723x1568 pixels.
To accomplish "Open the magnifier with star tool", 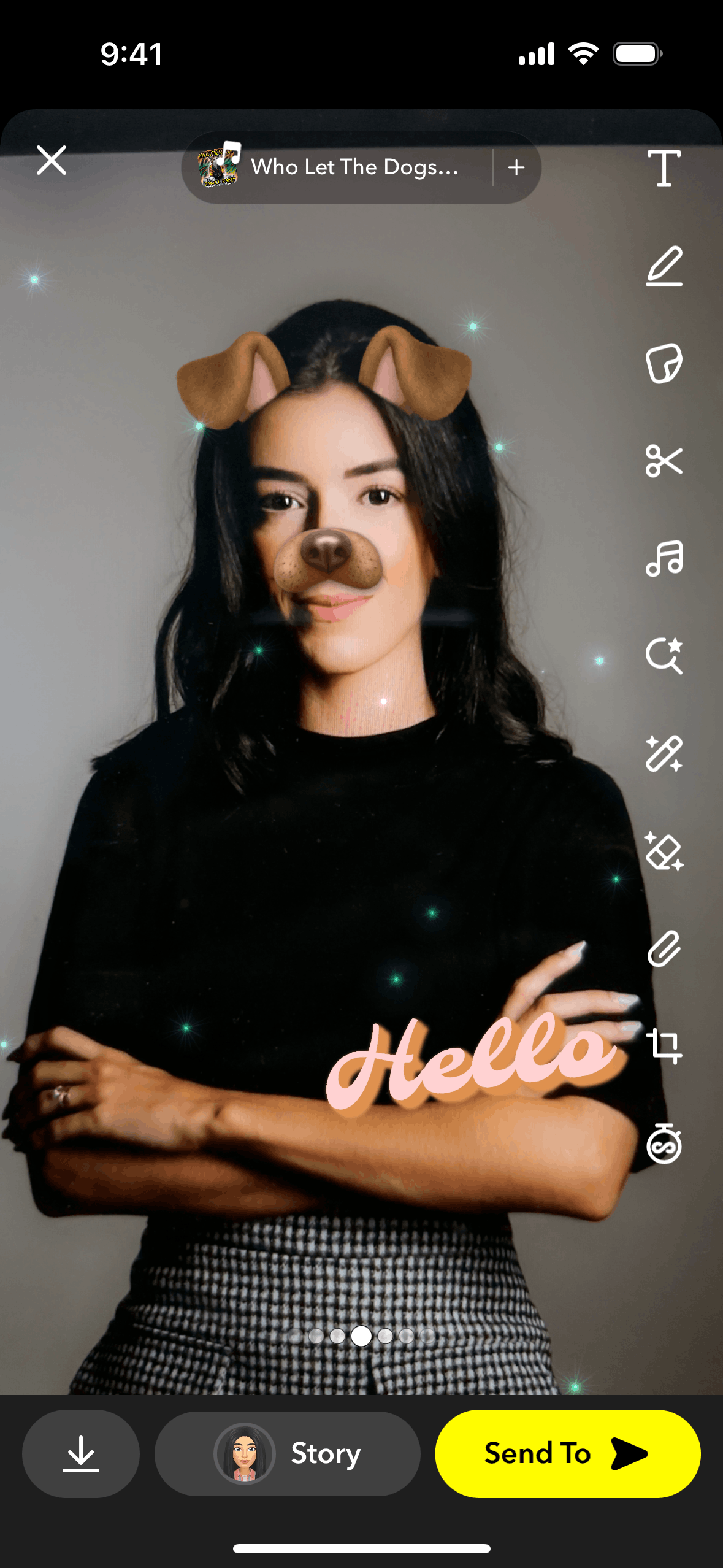I will (x=664, y=656).
